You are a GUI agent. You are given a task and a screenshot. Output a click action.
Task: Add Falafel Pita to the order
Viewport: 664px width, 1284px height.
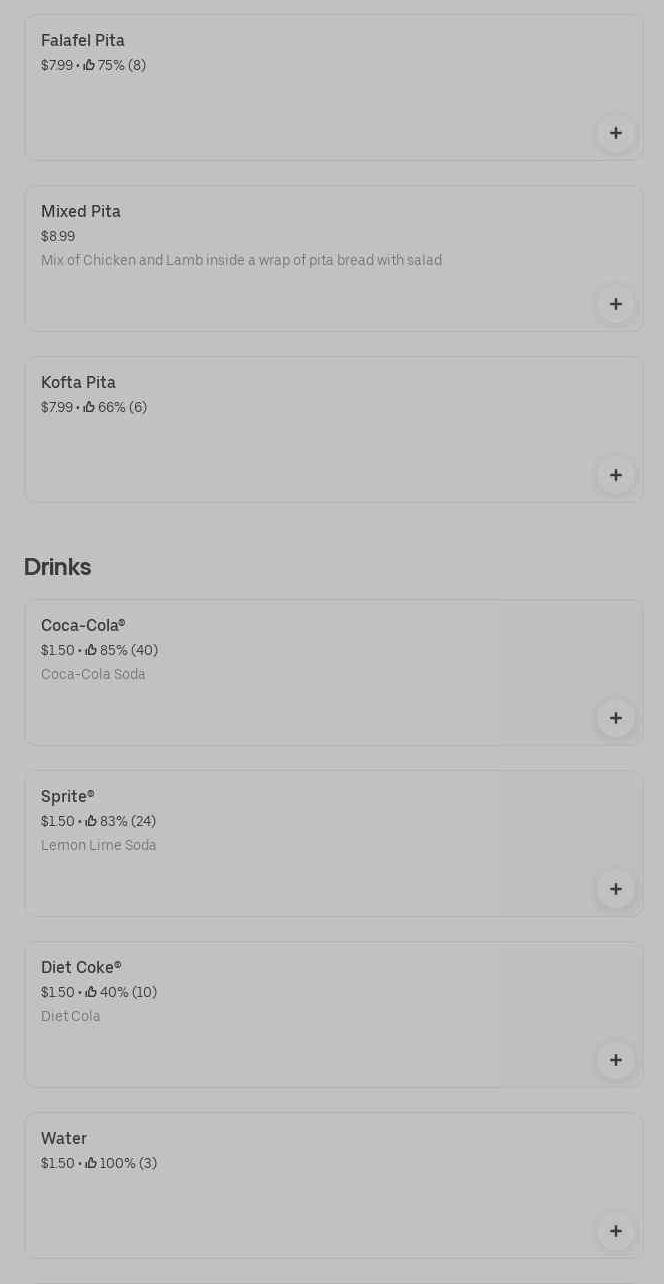[615, 133]
